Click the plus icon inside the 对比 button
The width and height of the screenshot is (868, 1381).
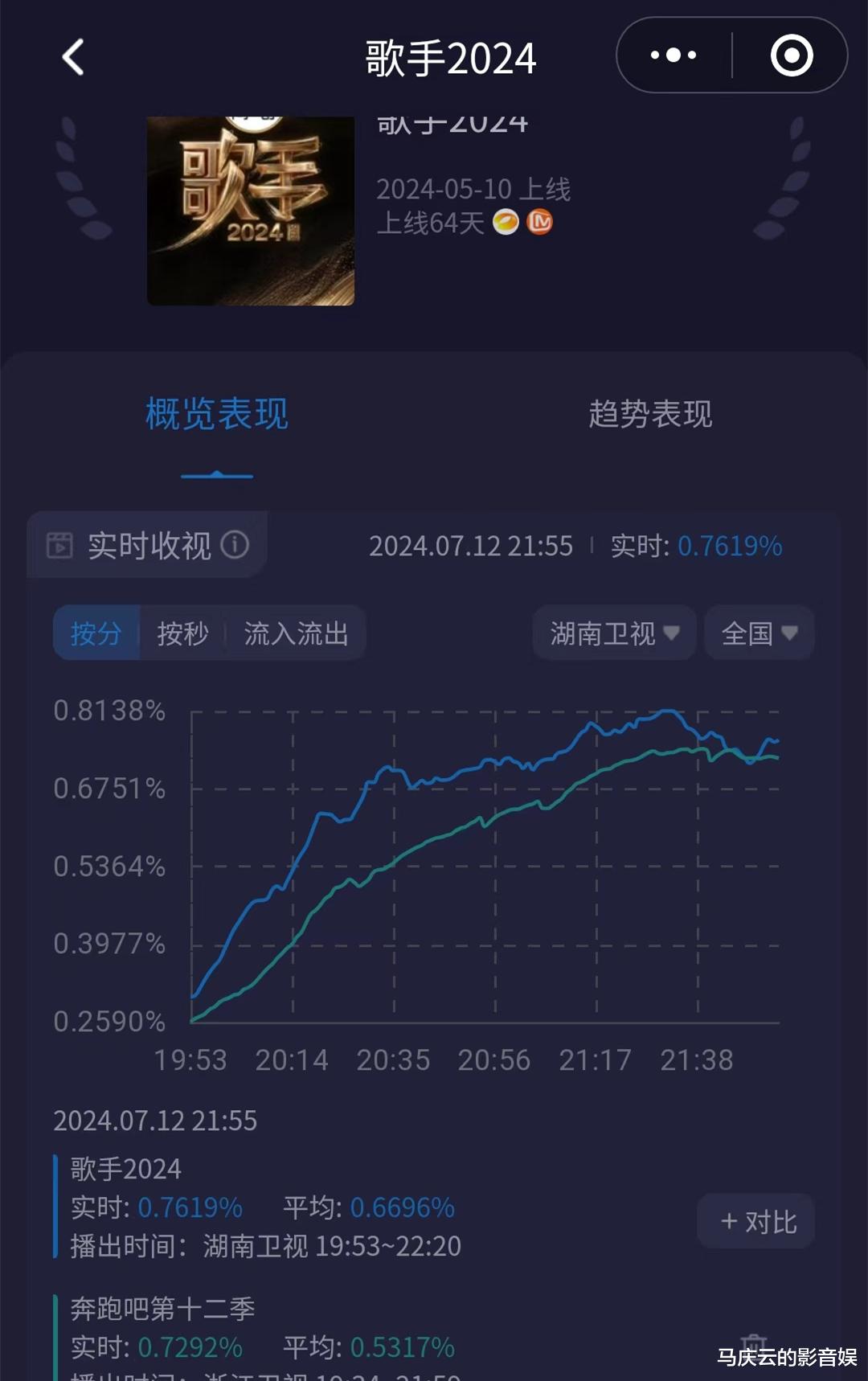click(x=728, y=1220)
